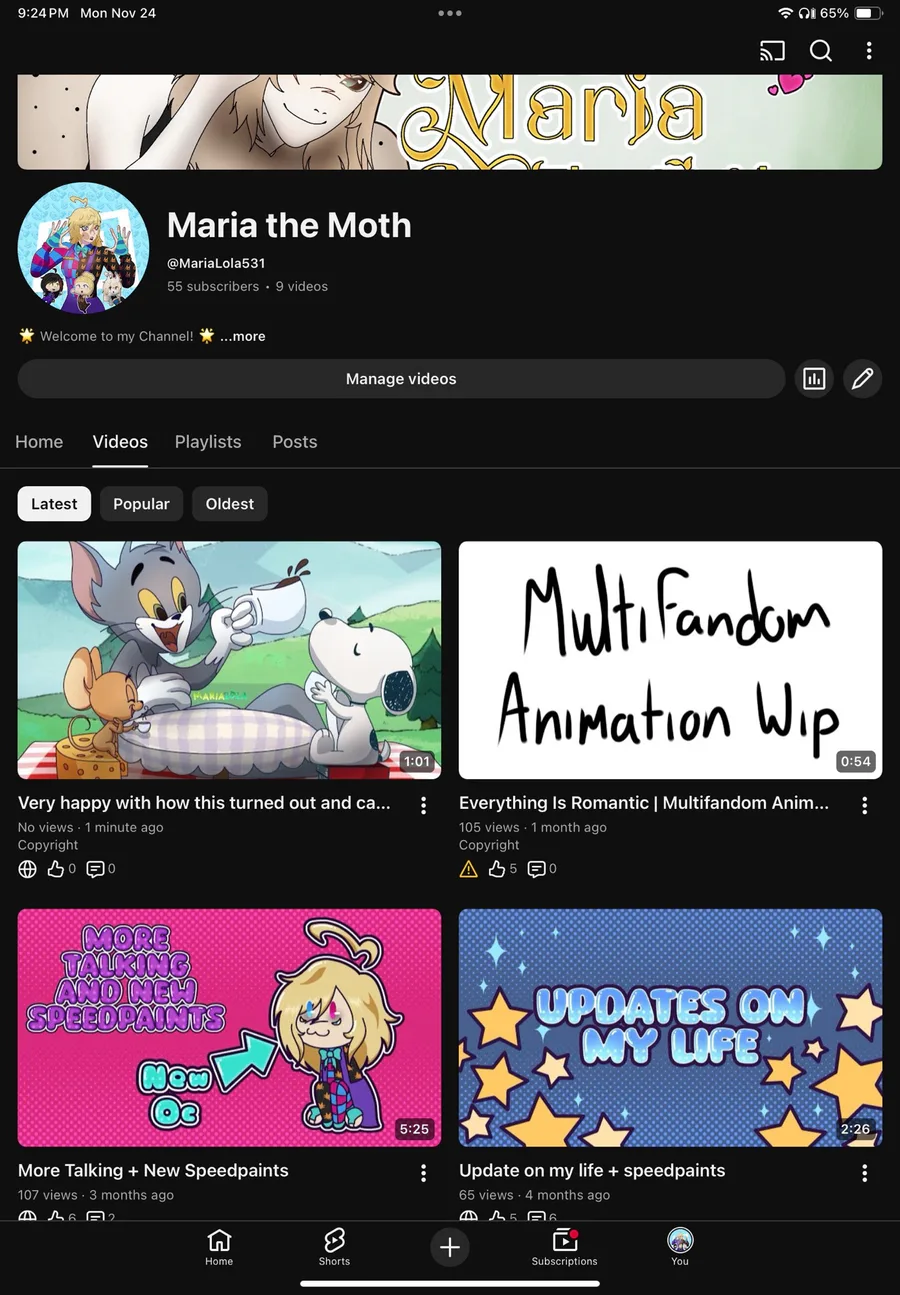Switch to the Playlists tab
Image resolution: width=900 pixels, height=1295 pixels.
coord(208,442)
